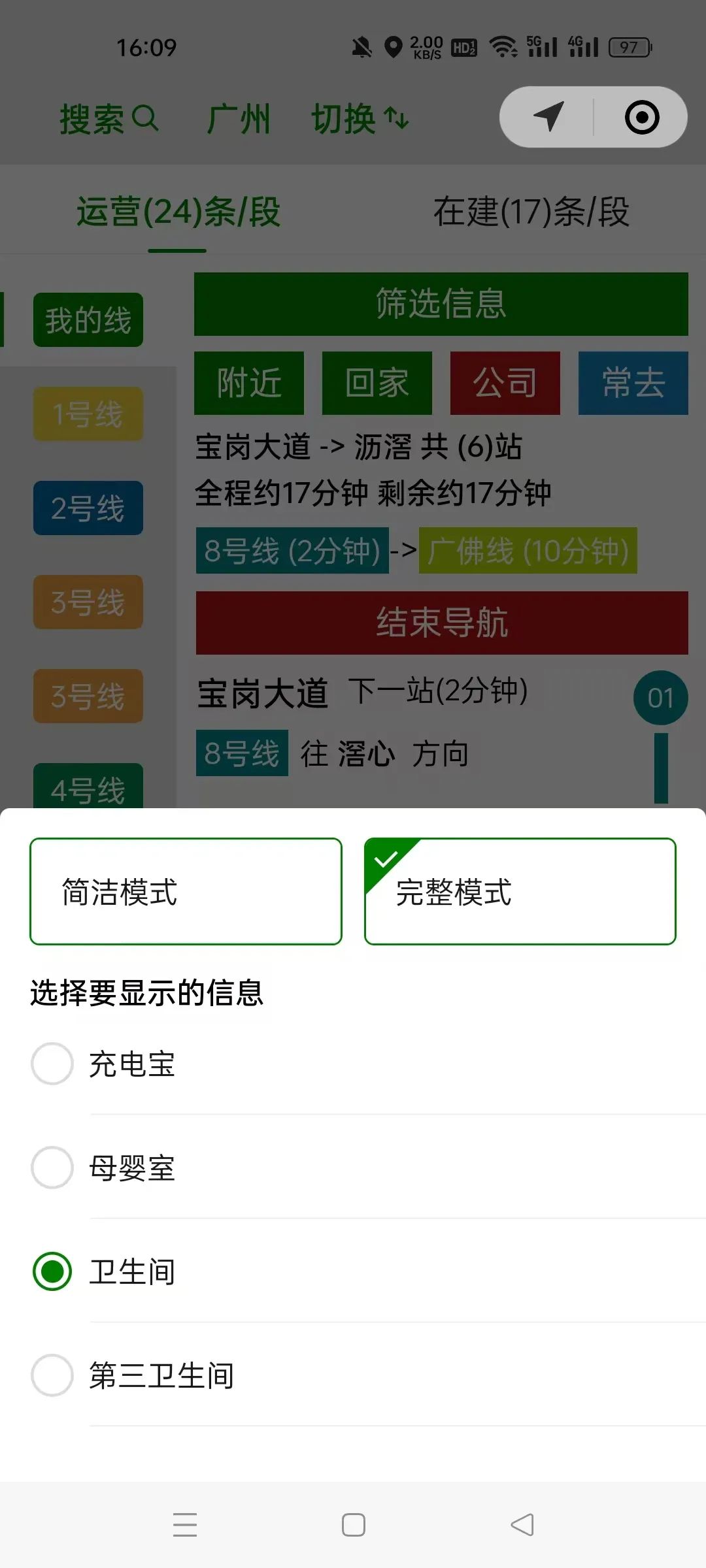Select the 第三卫生间 radio option

tap(52, 1377)
